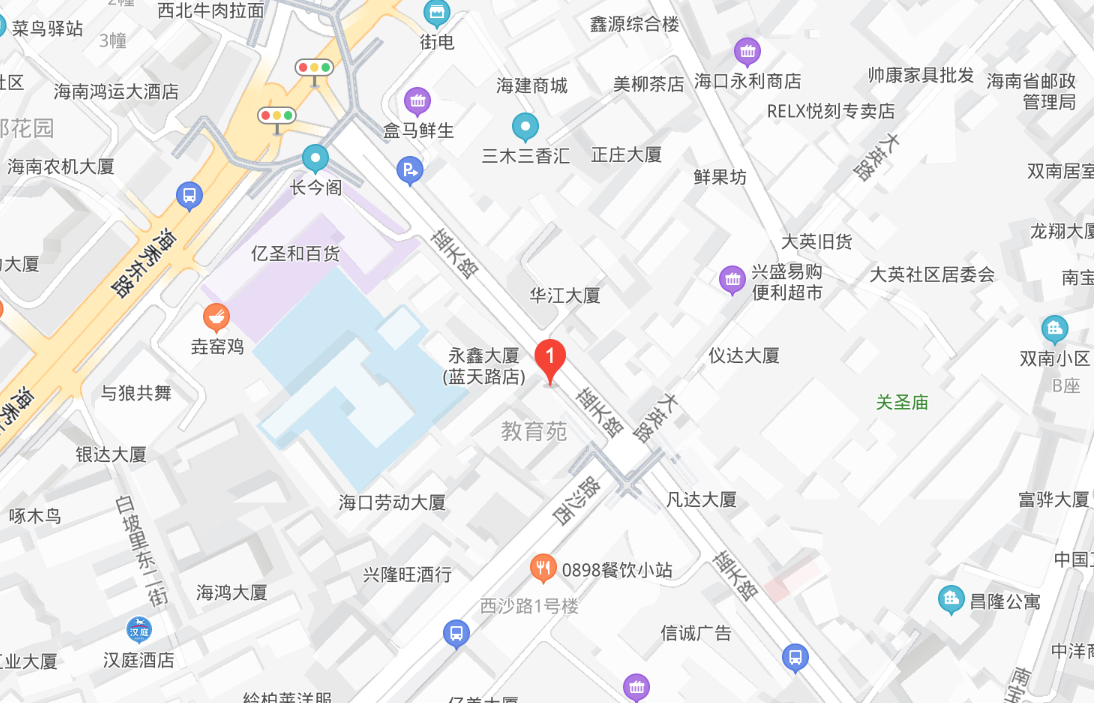
Task: Tap the 海口永利商店 shop marker
Action: [x=747, y=52]
